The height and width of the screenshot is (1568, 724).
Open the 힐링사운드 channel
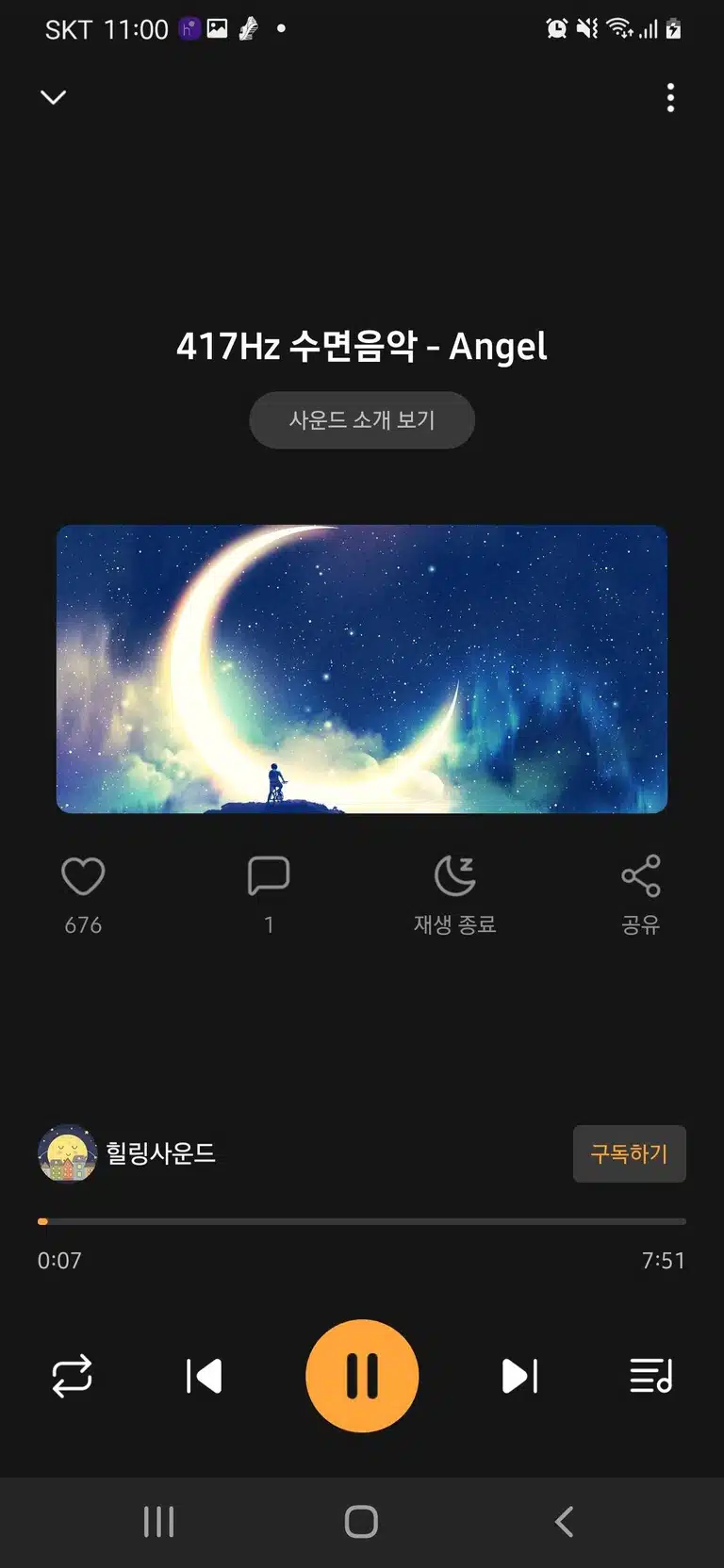point(127,1153)
